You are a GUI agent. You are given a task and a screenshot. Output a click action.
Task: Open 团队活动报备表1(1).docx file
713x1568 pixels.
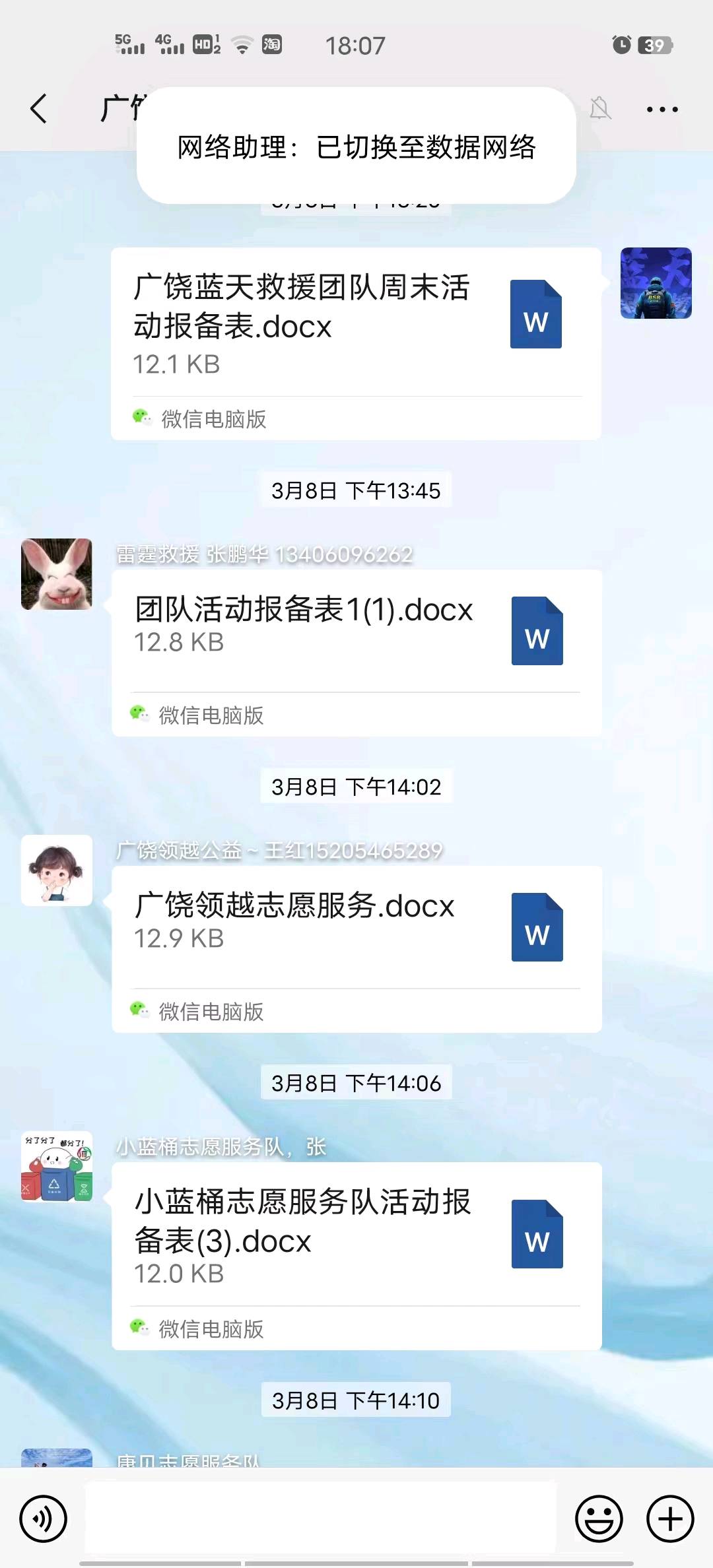point(356,653)
